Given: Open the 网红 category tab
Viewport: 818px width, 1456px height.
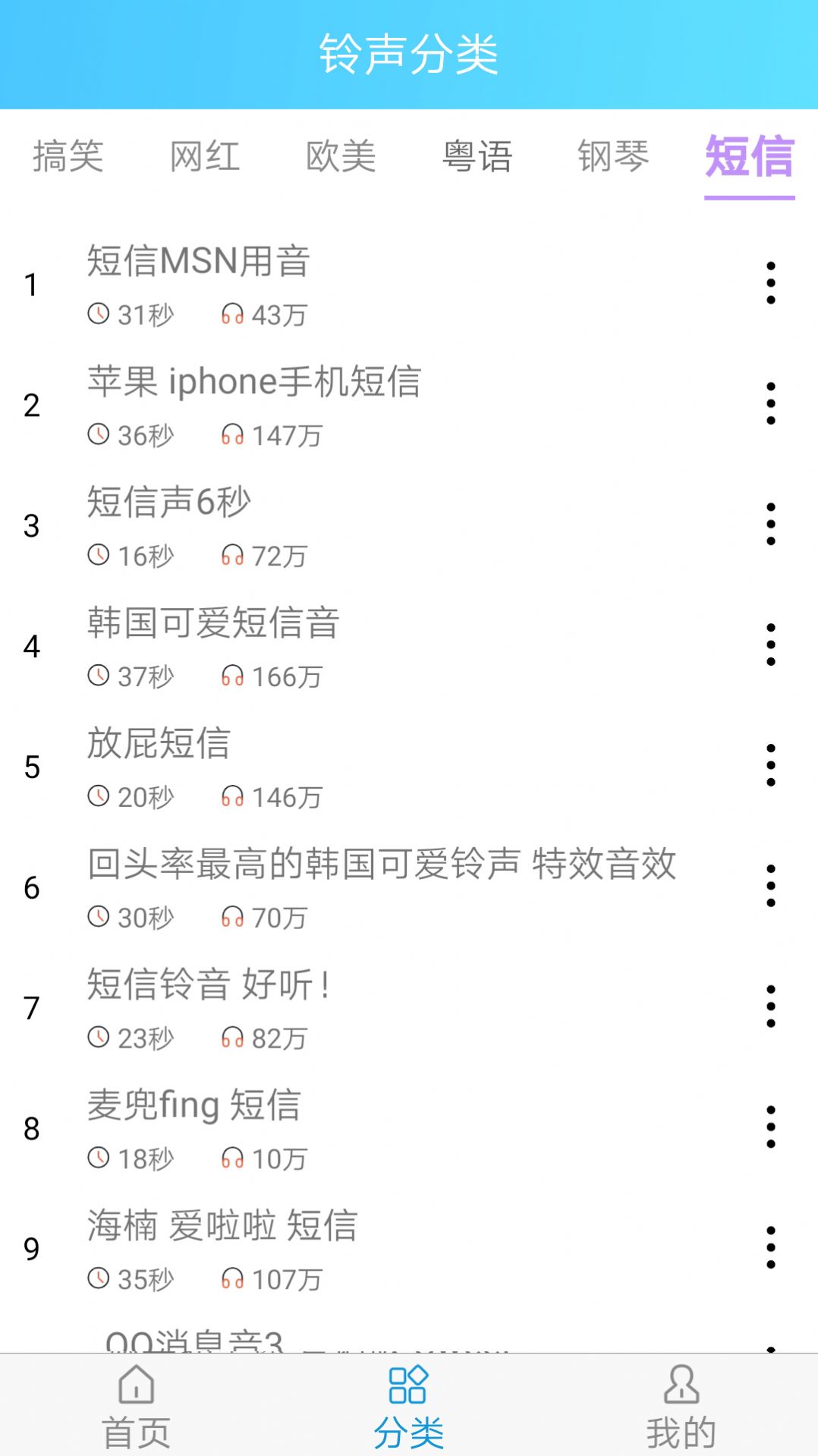Looking at the screenshot, I should (x=205, y=158).
